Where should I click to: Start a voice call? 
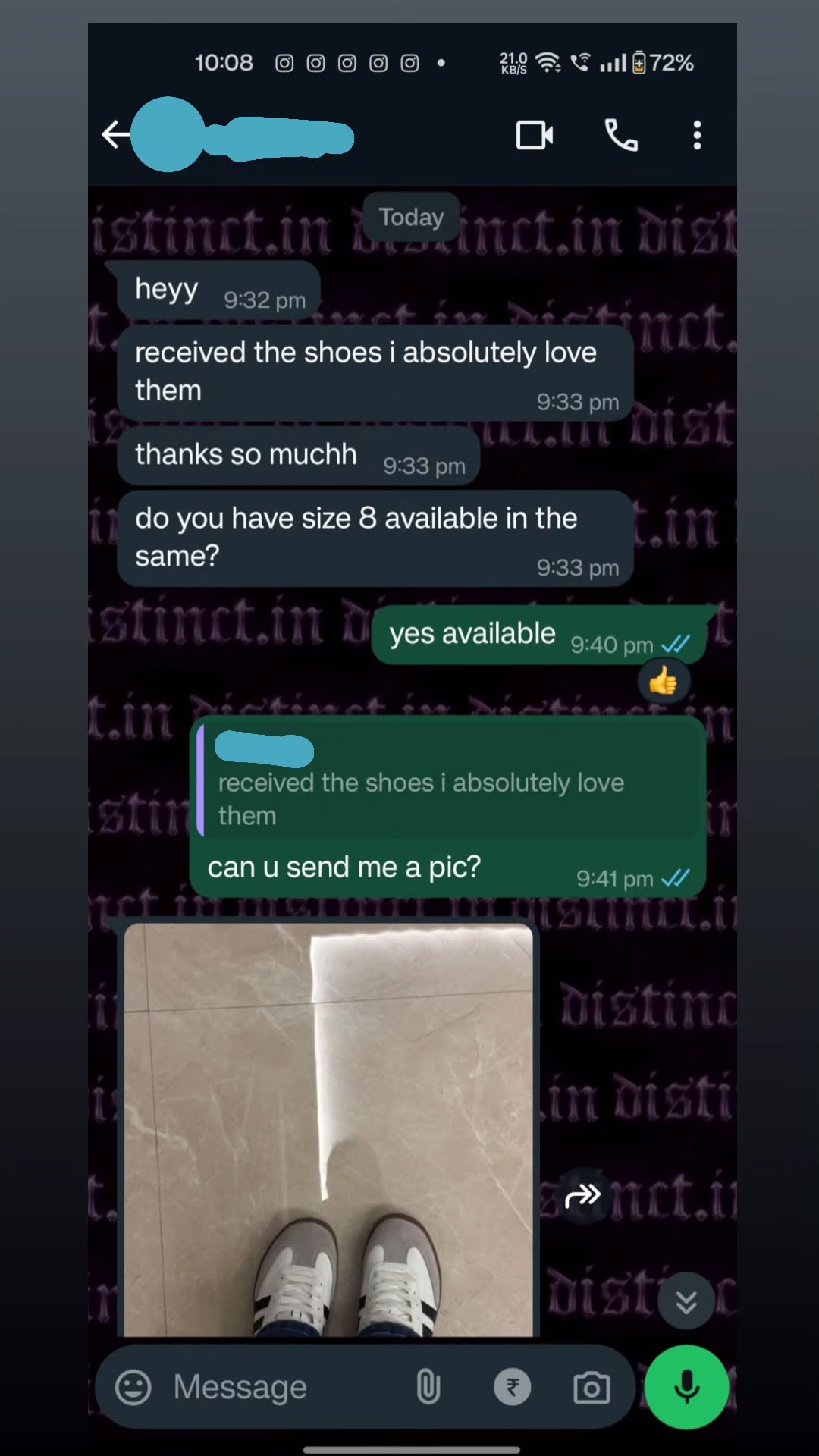(621, 136)
